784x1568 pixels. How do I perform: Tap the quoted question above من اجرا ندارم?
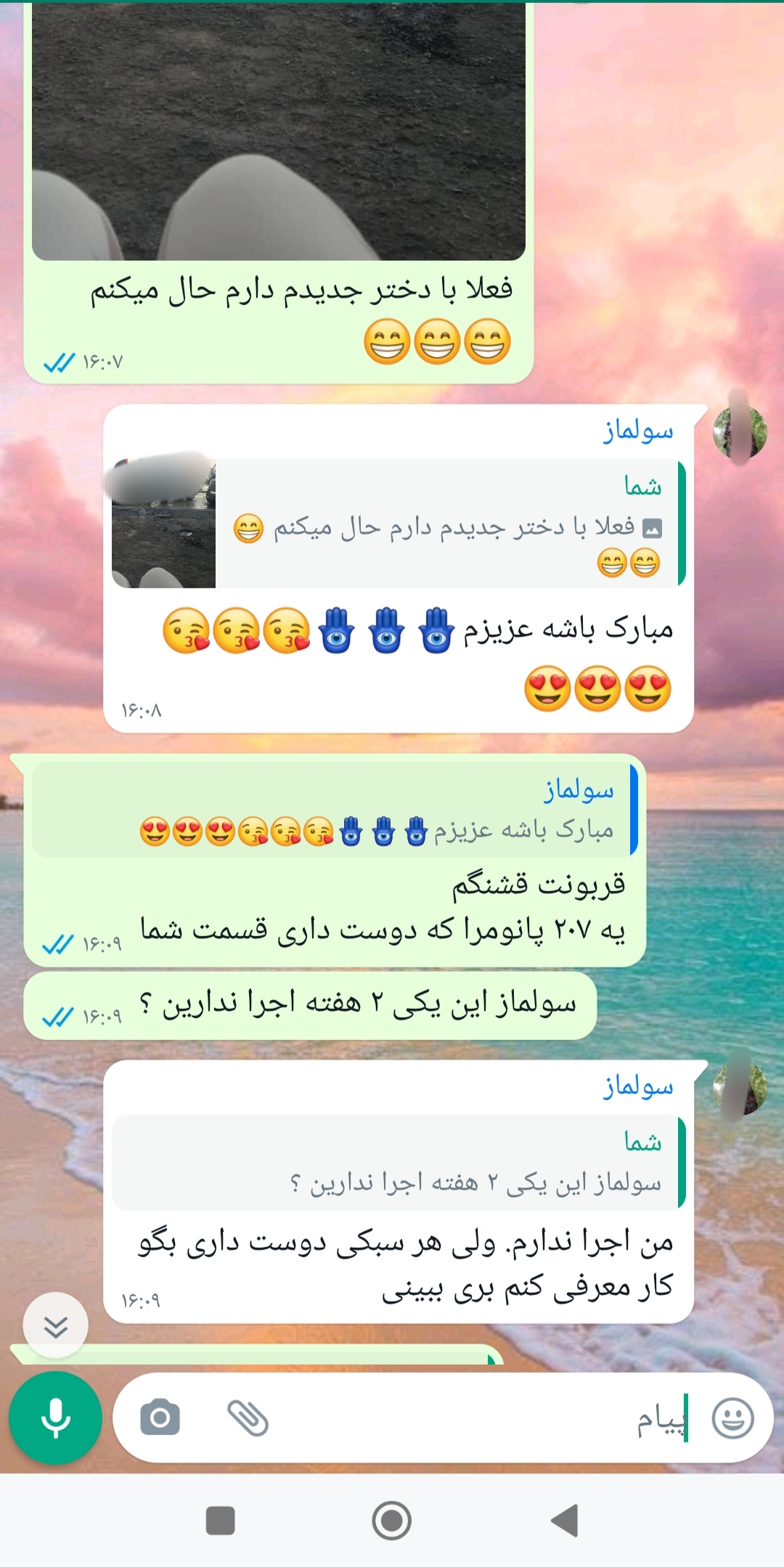[399, 1162]
